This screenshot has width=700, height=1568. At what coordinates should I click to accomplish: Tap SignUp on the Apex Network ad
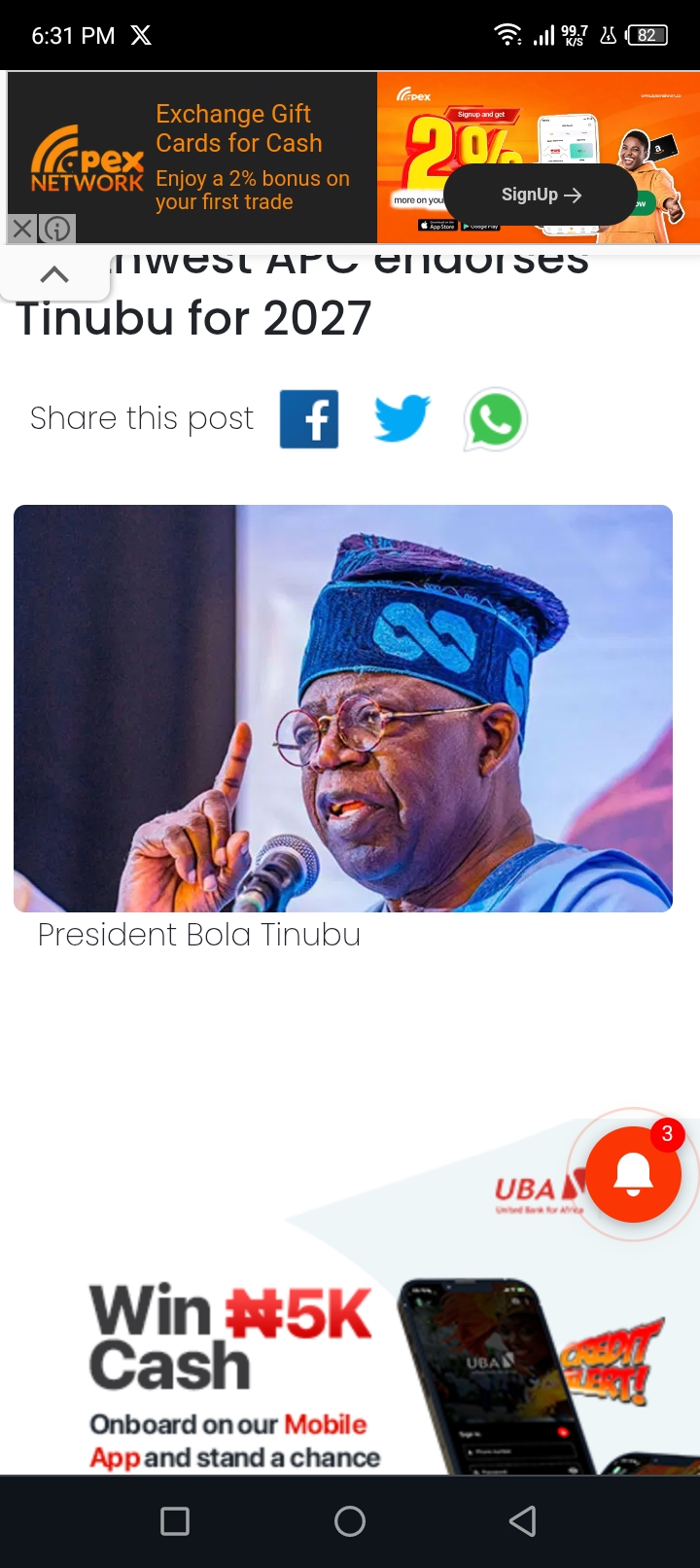click(x=541, y=195)
